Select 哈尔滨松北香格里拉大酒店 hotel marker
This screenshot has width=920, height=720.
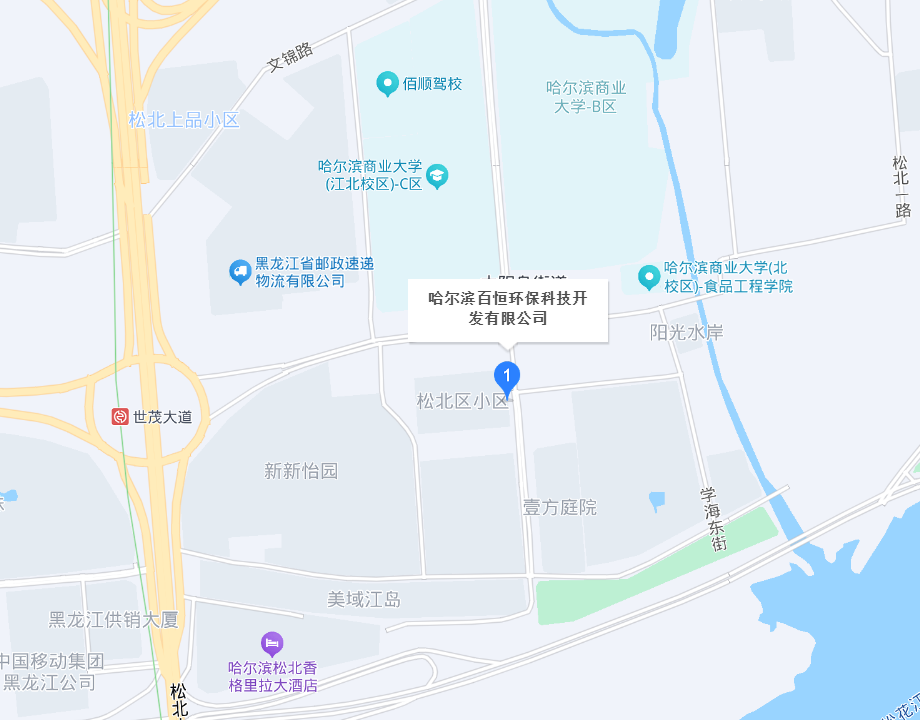coord(272,642)
